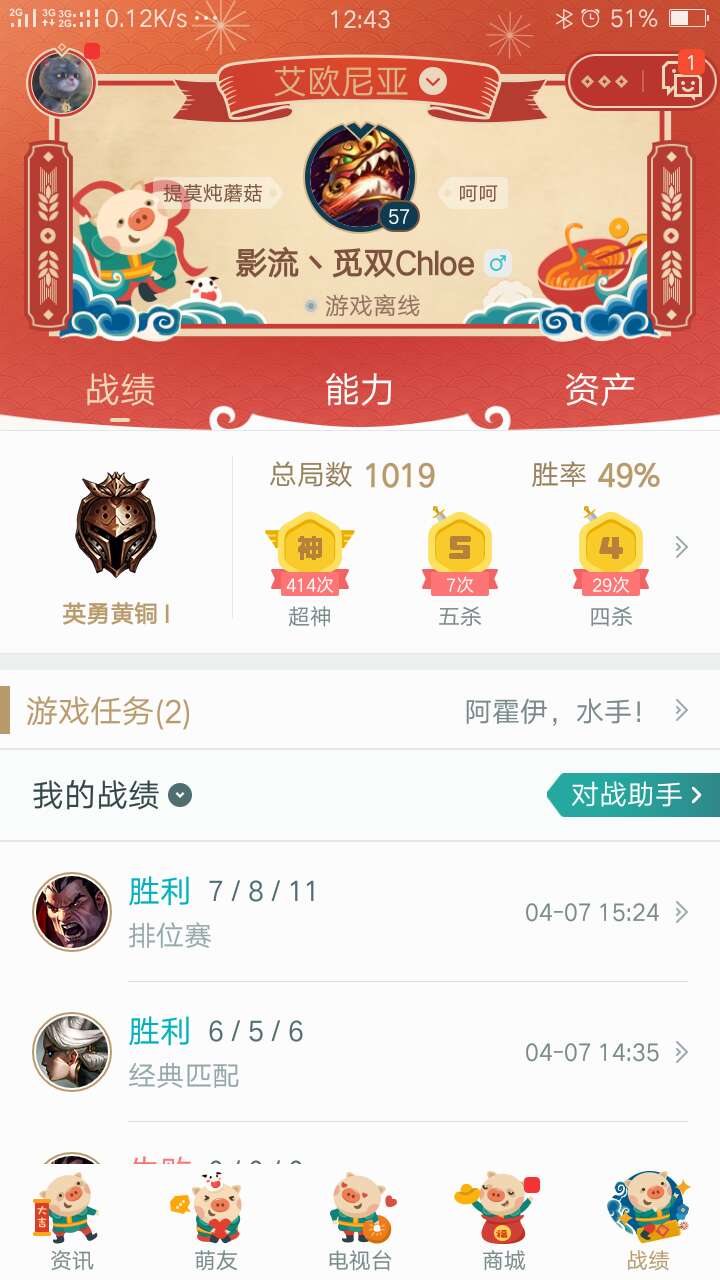This screenshot has width=720, height=1280.
Task: Open the 对战助手 button
Action: click(634, 795)
